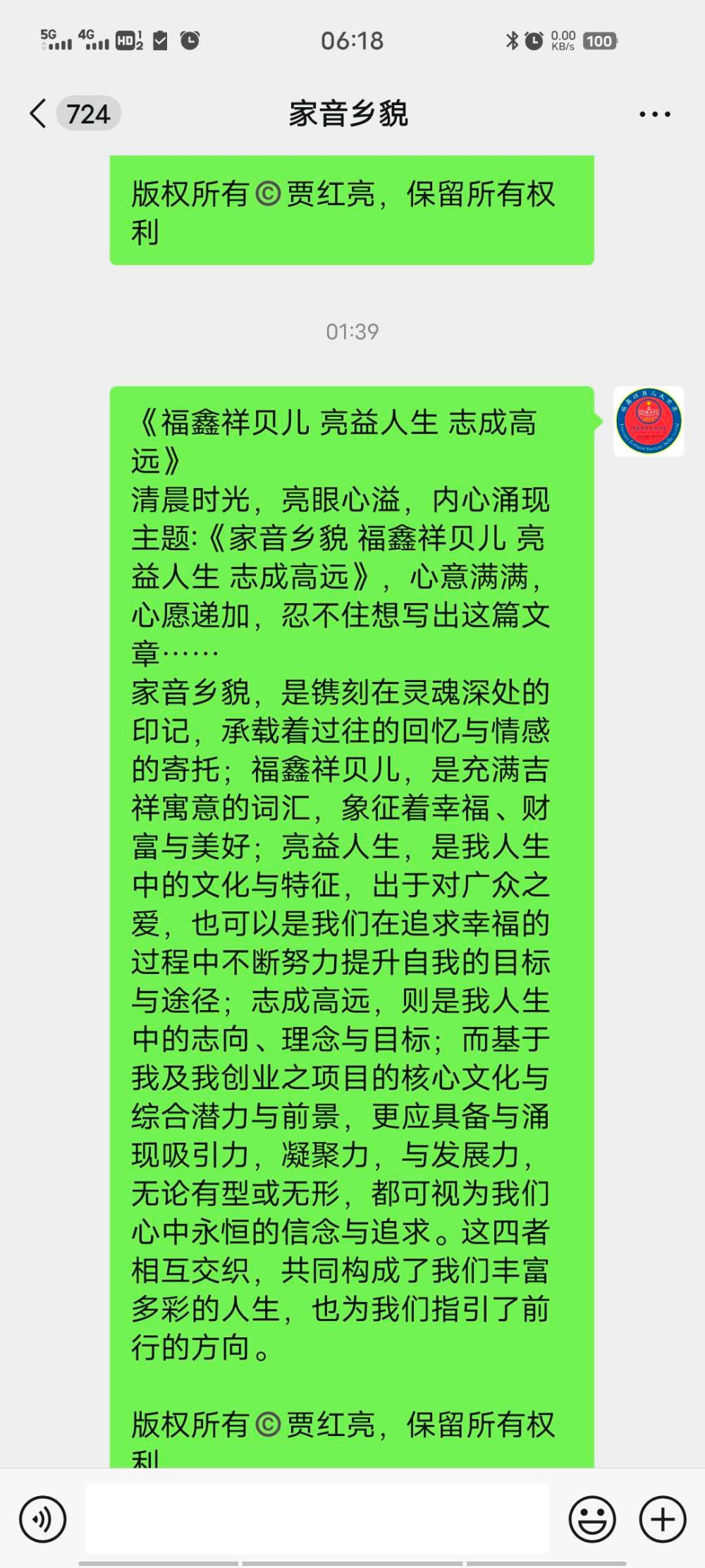Open the plus attachments menu
Screen dimensions: 705x1568
(x=662, y=1519)
